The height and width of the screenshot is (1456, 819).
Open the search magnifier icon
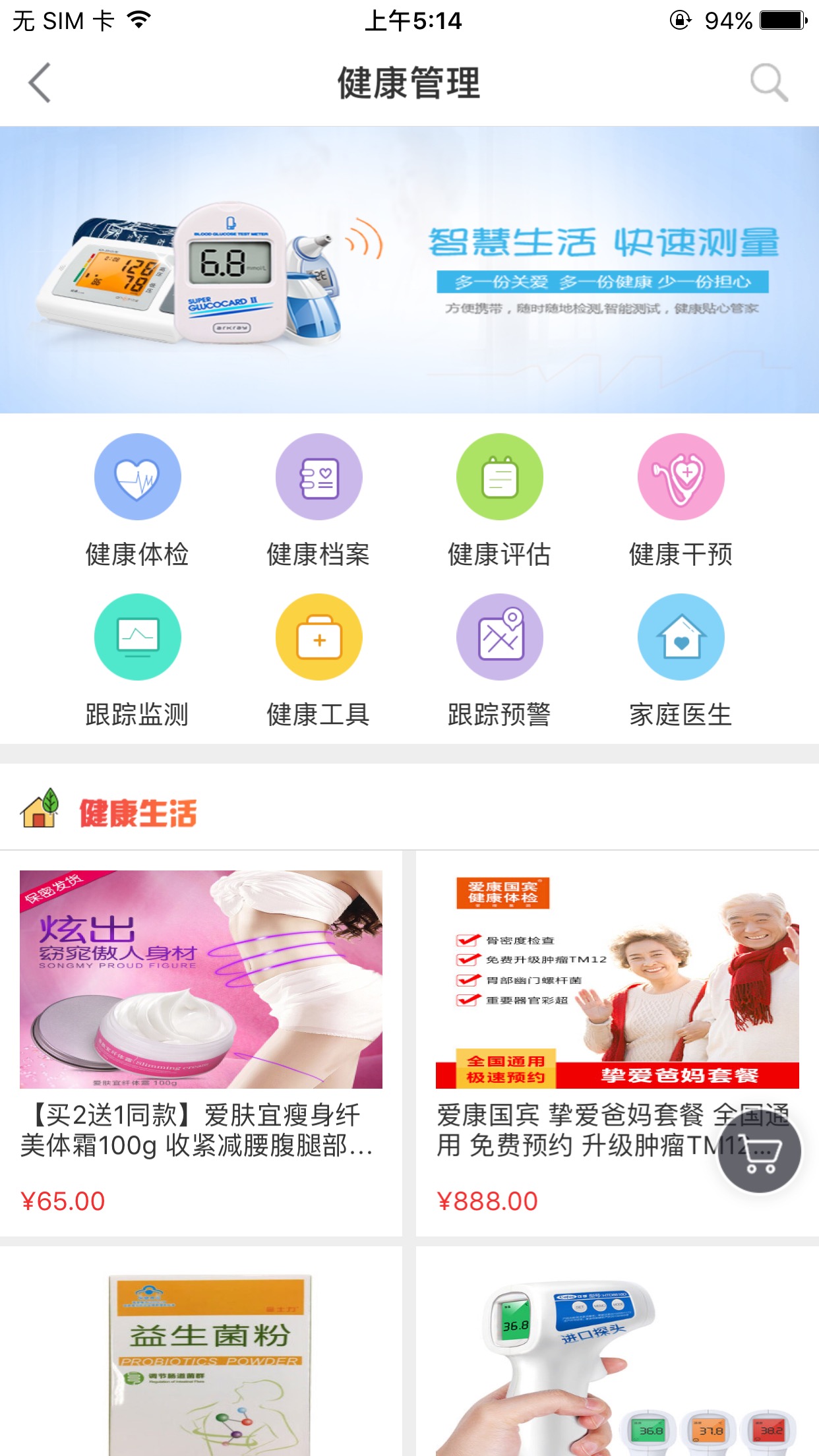[769, 83]
